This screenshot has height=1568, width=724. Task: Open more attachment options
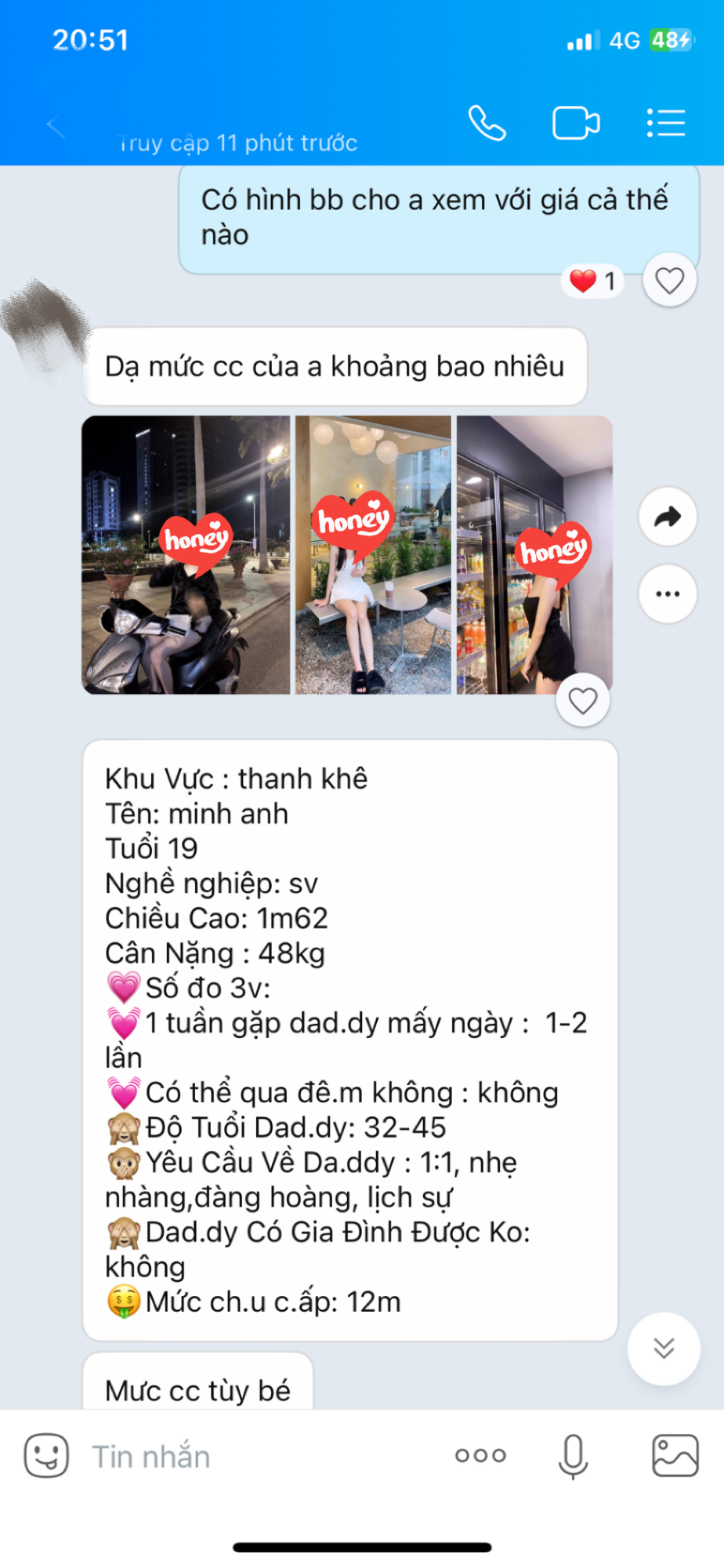tap(480, 1456)
